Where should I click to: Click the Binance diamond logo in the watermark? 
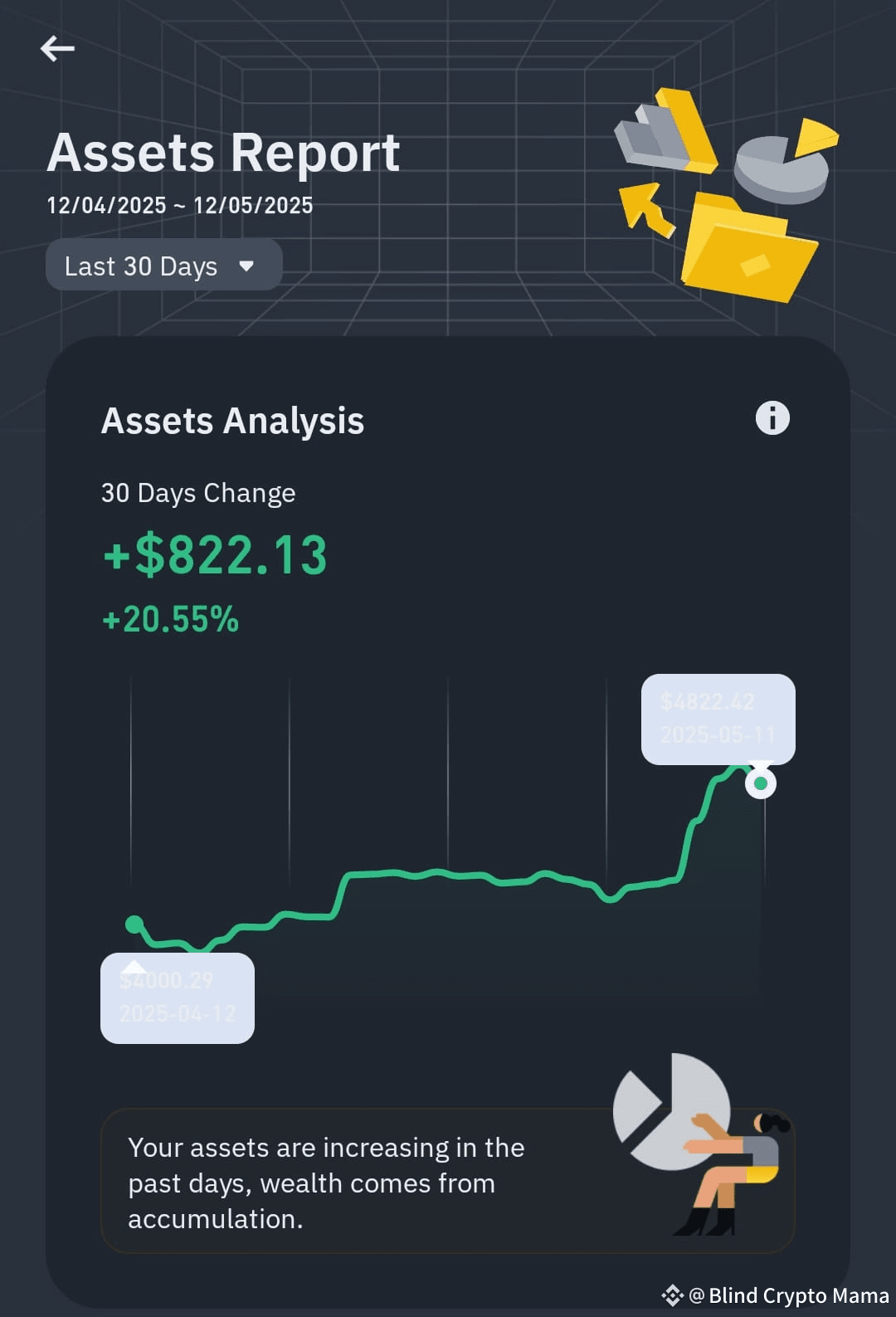point(672,1295)
